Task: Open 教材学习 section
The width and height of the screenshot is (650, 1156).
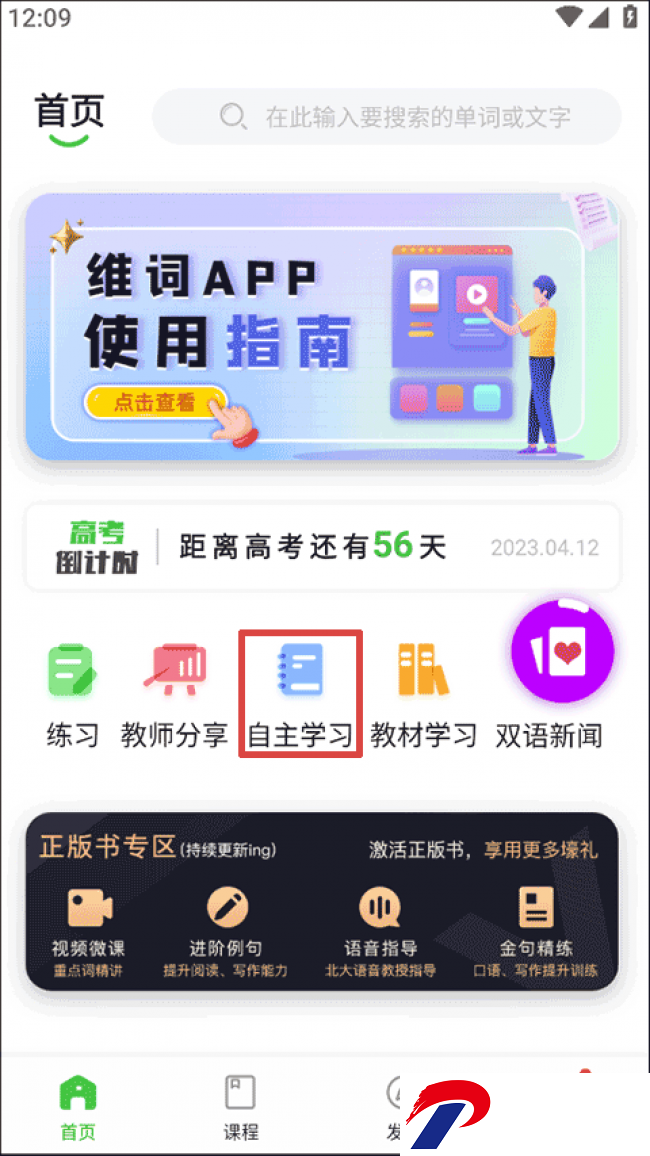Action: click(423, 694)
